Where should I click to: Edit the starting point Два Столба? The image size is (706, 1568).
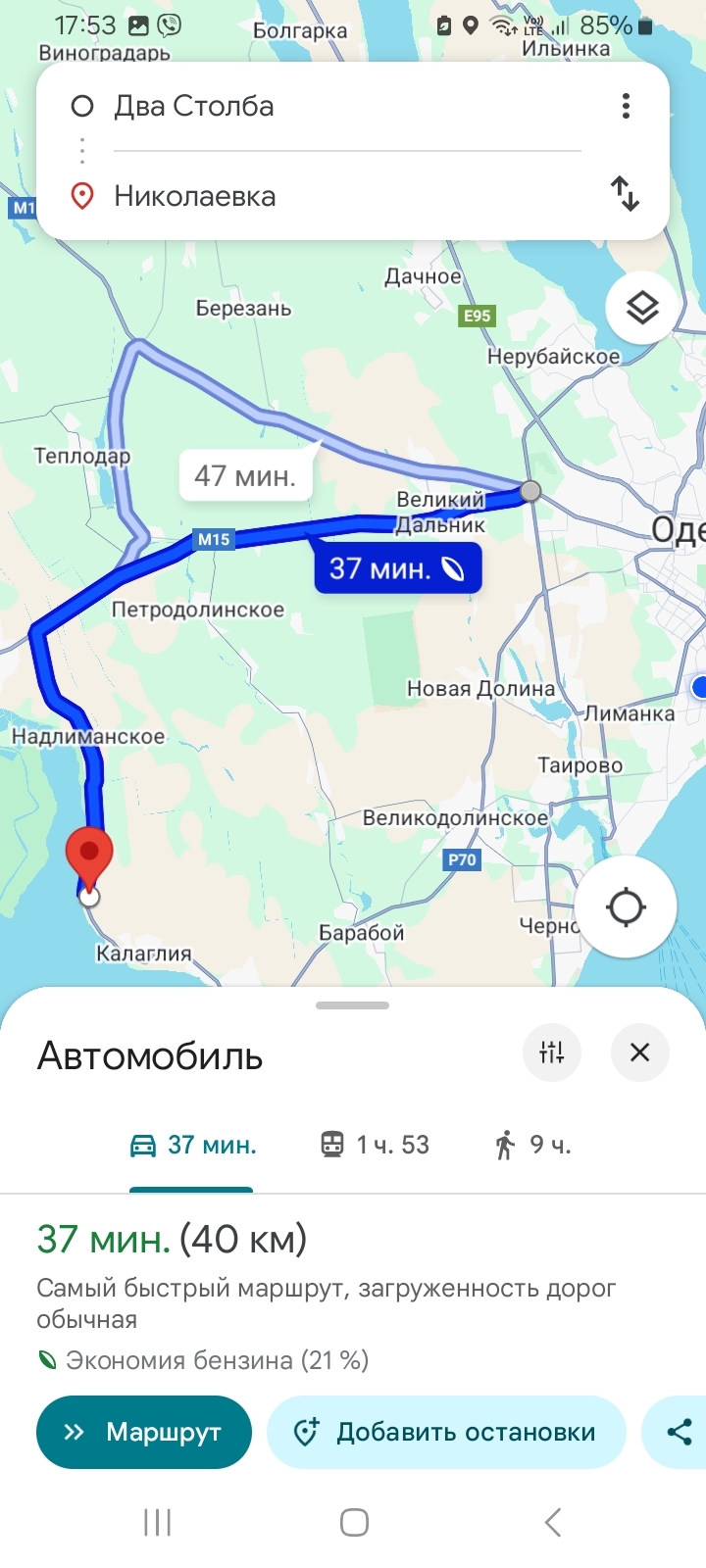tap(347, 106)
